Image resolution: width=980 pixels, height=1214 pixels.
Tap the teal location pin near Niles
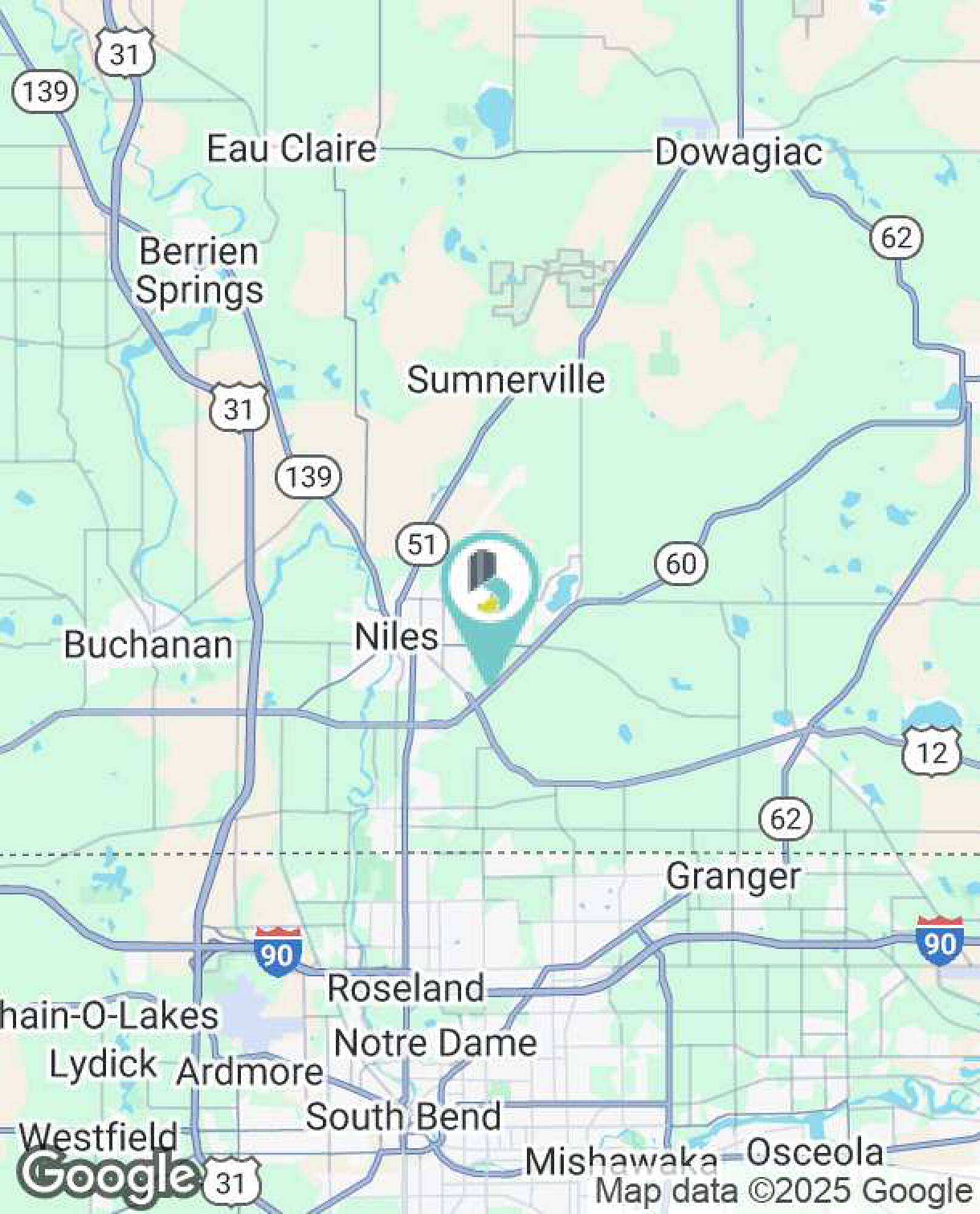pyautogui.click(x=489, y=588)
